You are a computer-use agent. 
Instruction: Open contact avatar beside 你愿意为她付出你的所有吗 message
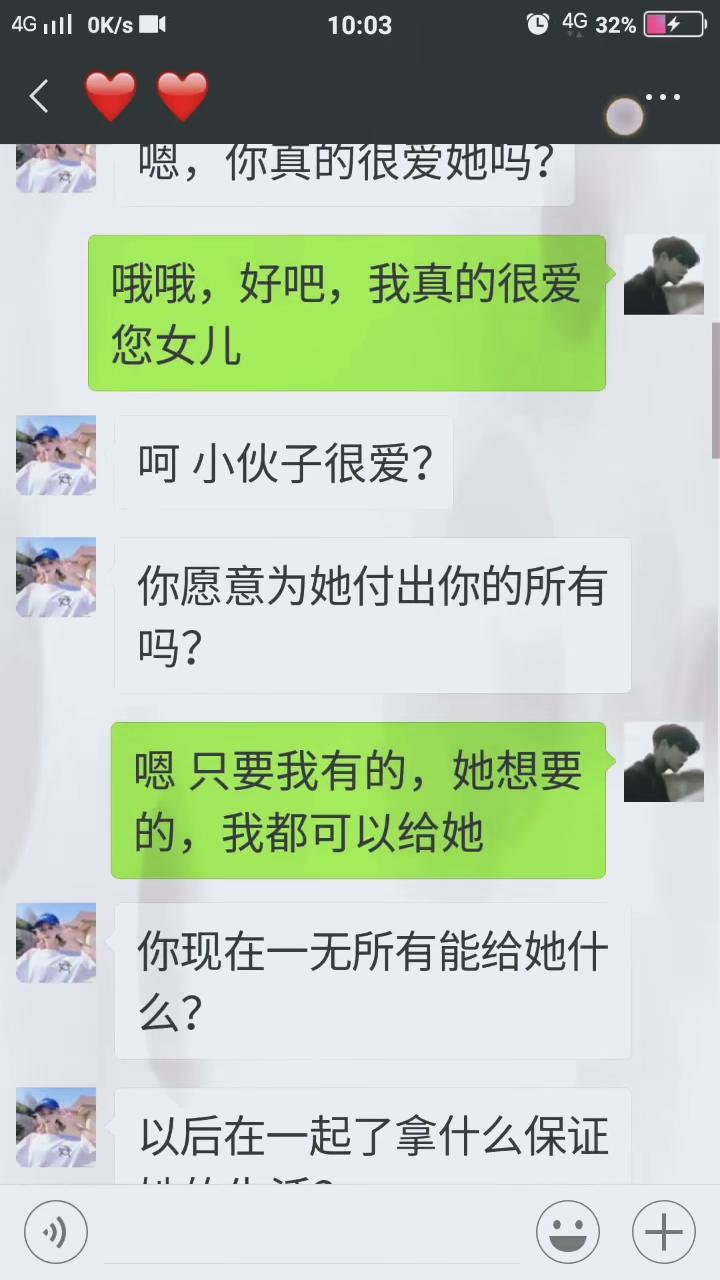pos(56,577)
